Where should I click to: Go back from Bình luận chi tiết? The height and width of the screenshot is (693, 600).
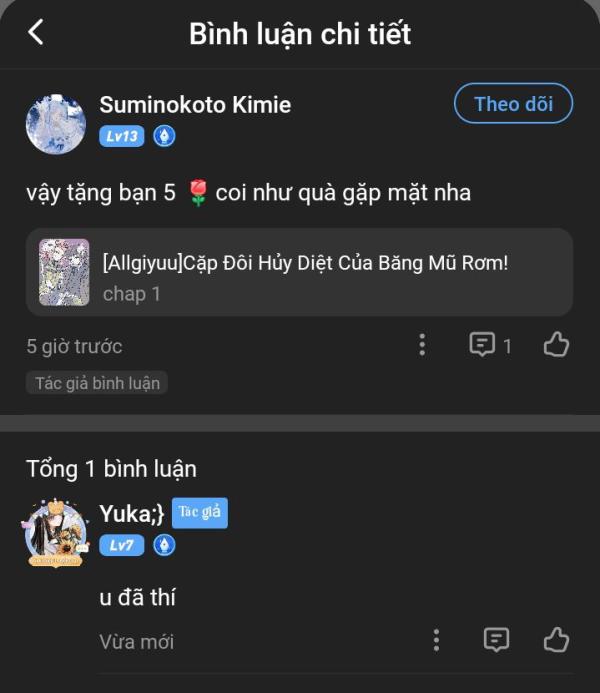36,32
